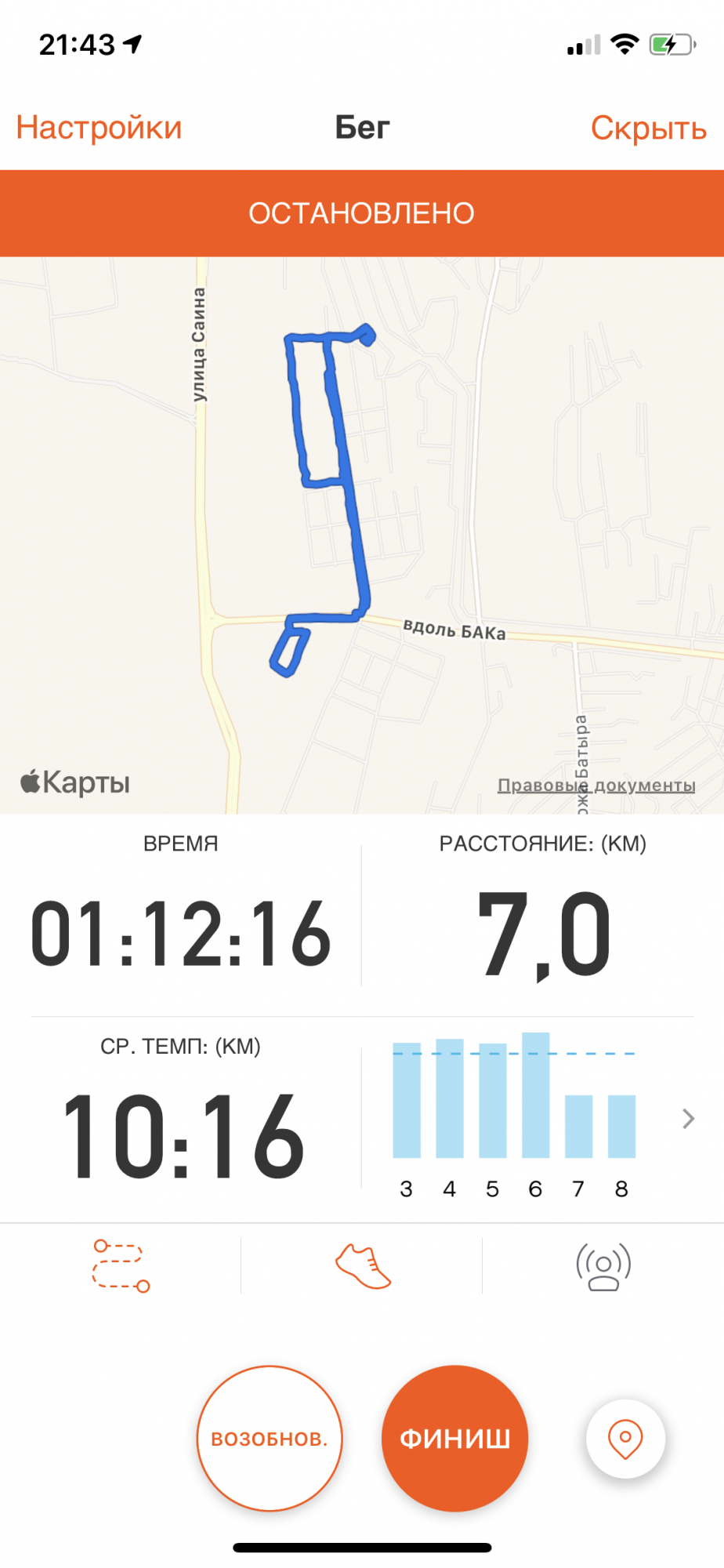The width and height of the screenshot is (724, 1568).
Task: Open Настройки in the top bar
Action: tap(99, 128)
